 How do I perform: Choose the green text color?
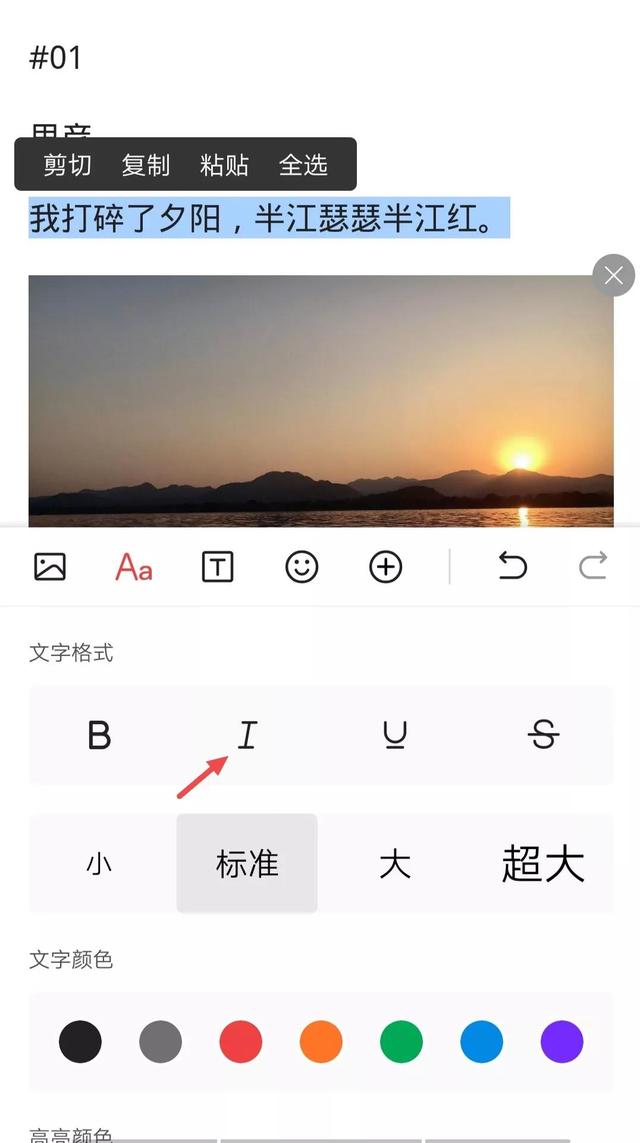(401, 1042)
